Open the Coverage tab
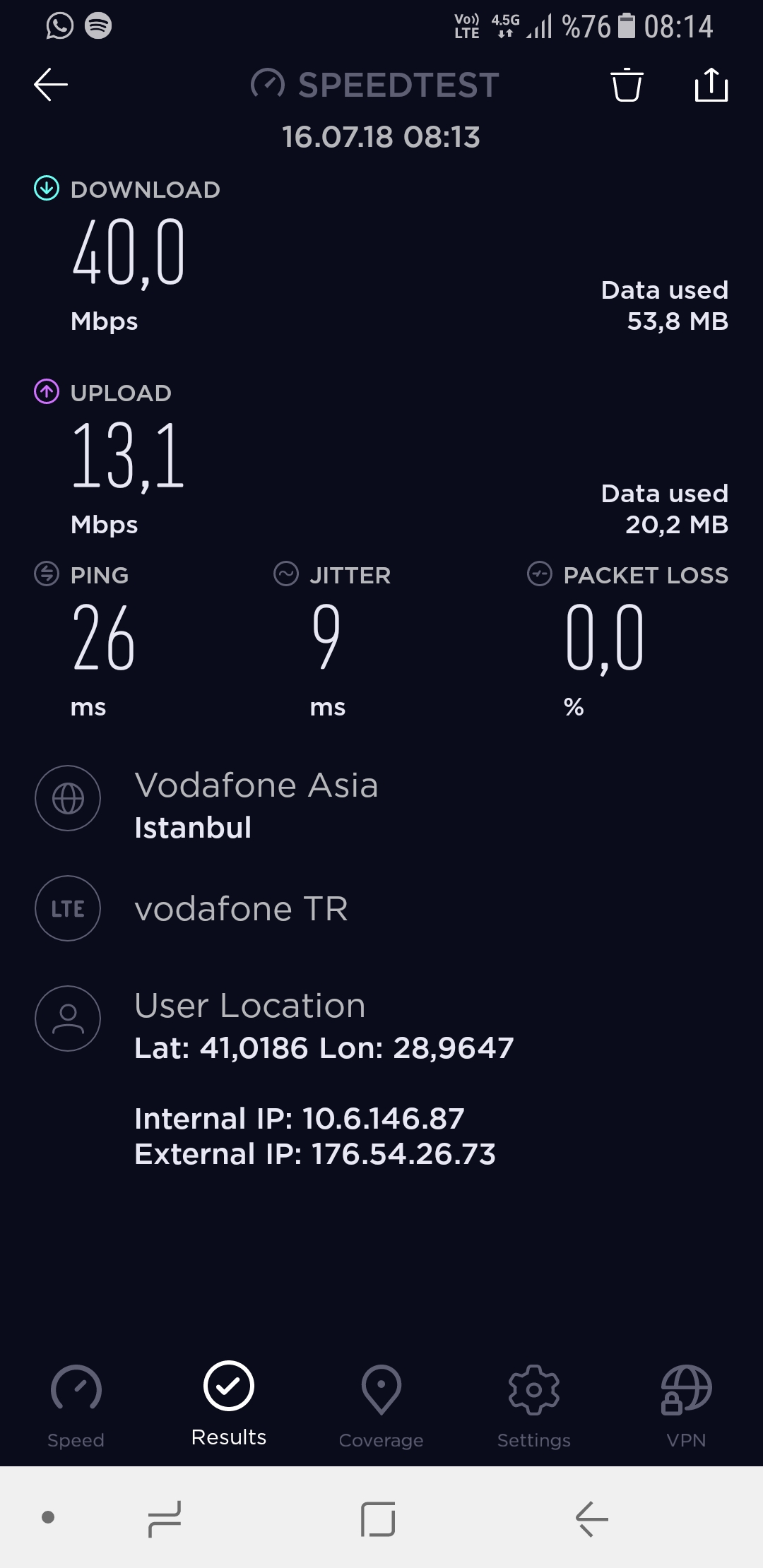The width and height of the screenshot is (763, 1568). [x=381, y=1407]
